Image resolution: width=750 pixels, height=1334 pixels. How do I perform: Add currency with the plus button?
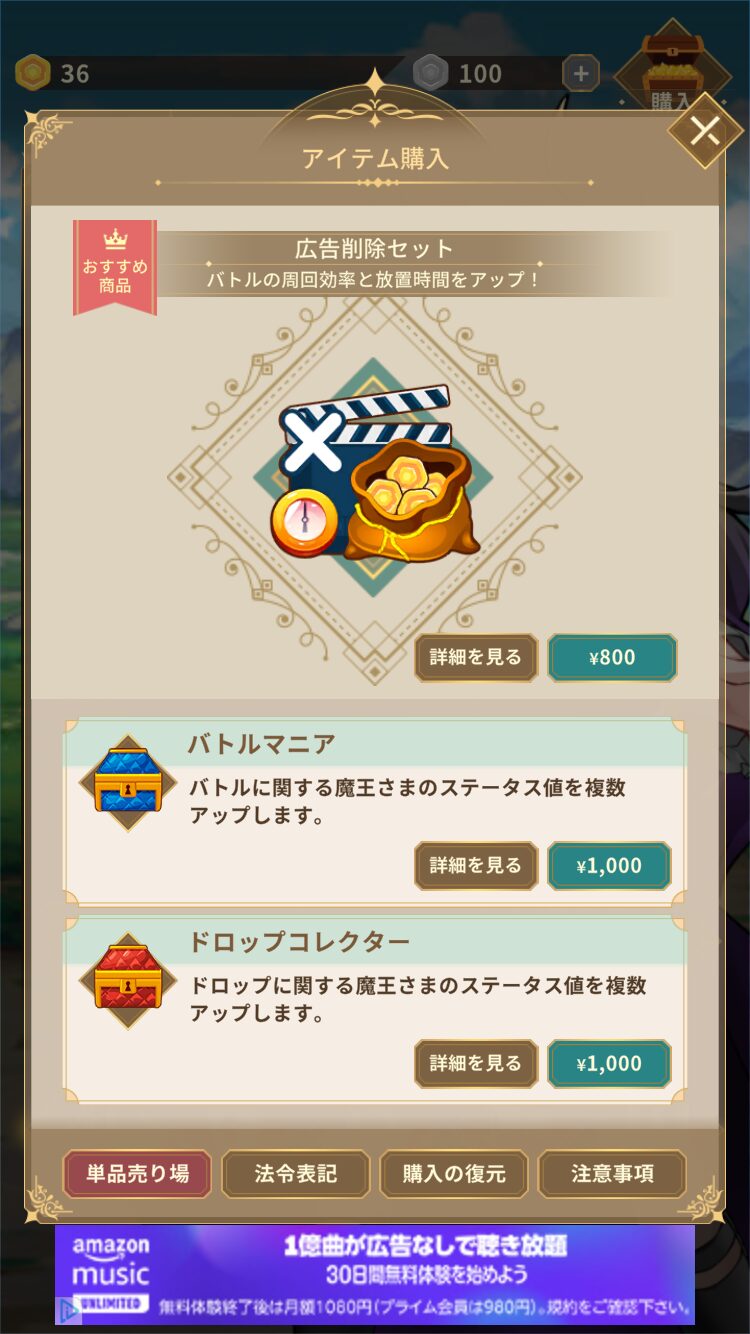(x=581, y=74)
